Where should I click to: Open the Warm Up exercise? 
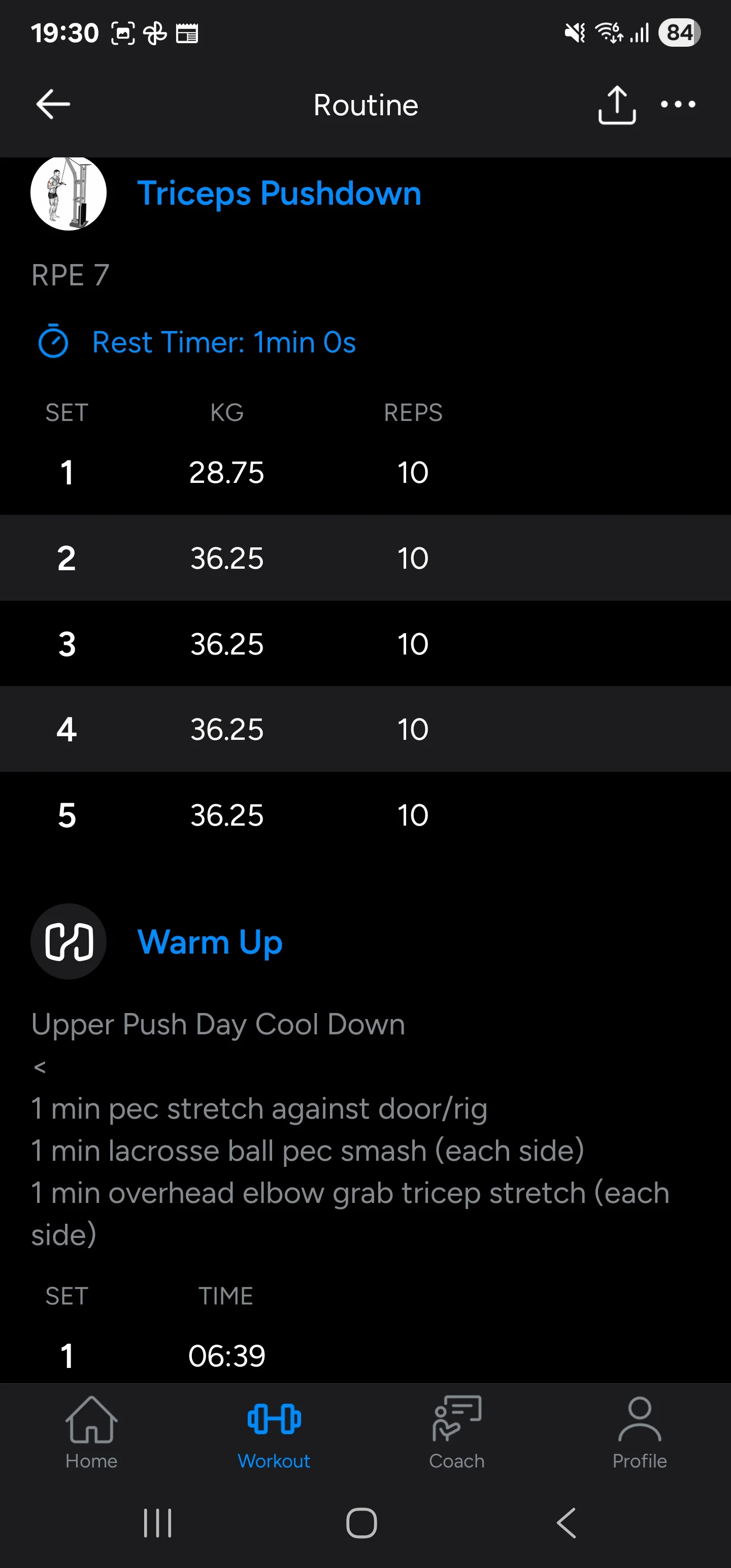210,941
